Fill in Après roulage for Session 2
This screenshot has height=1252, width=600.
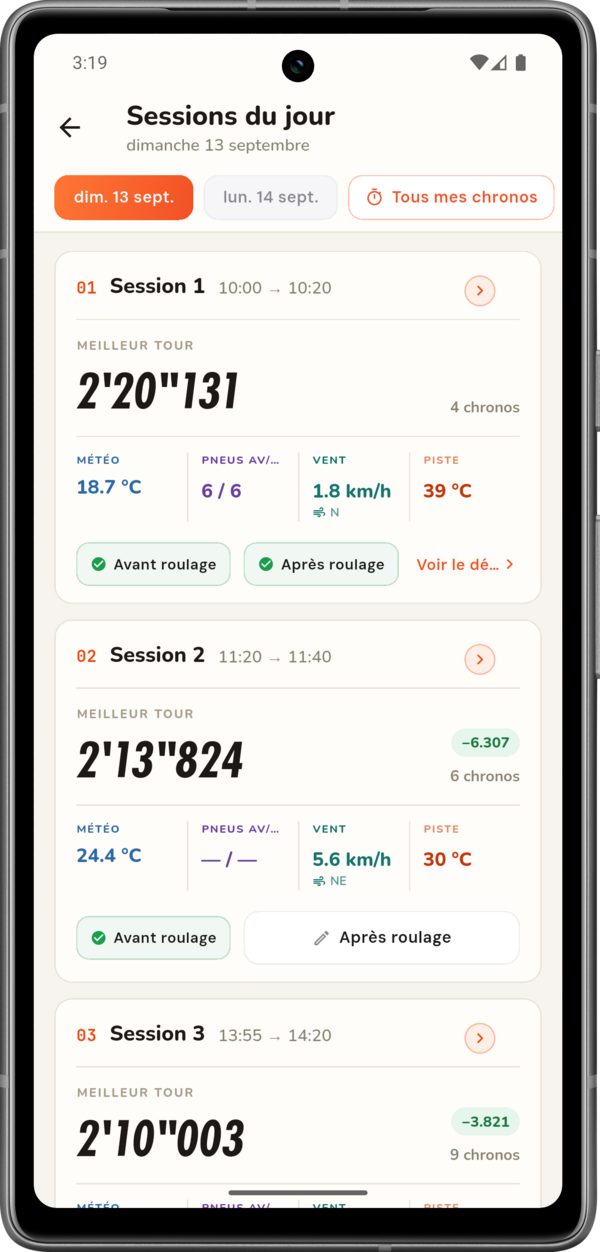[x=382, y=938]
